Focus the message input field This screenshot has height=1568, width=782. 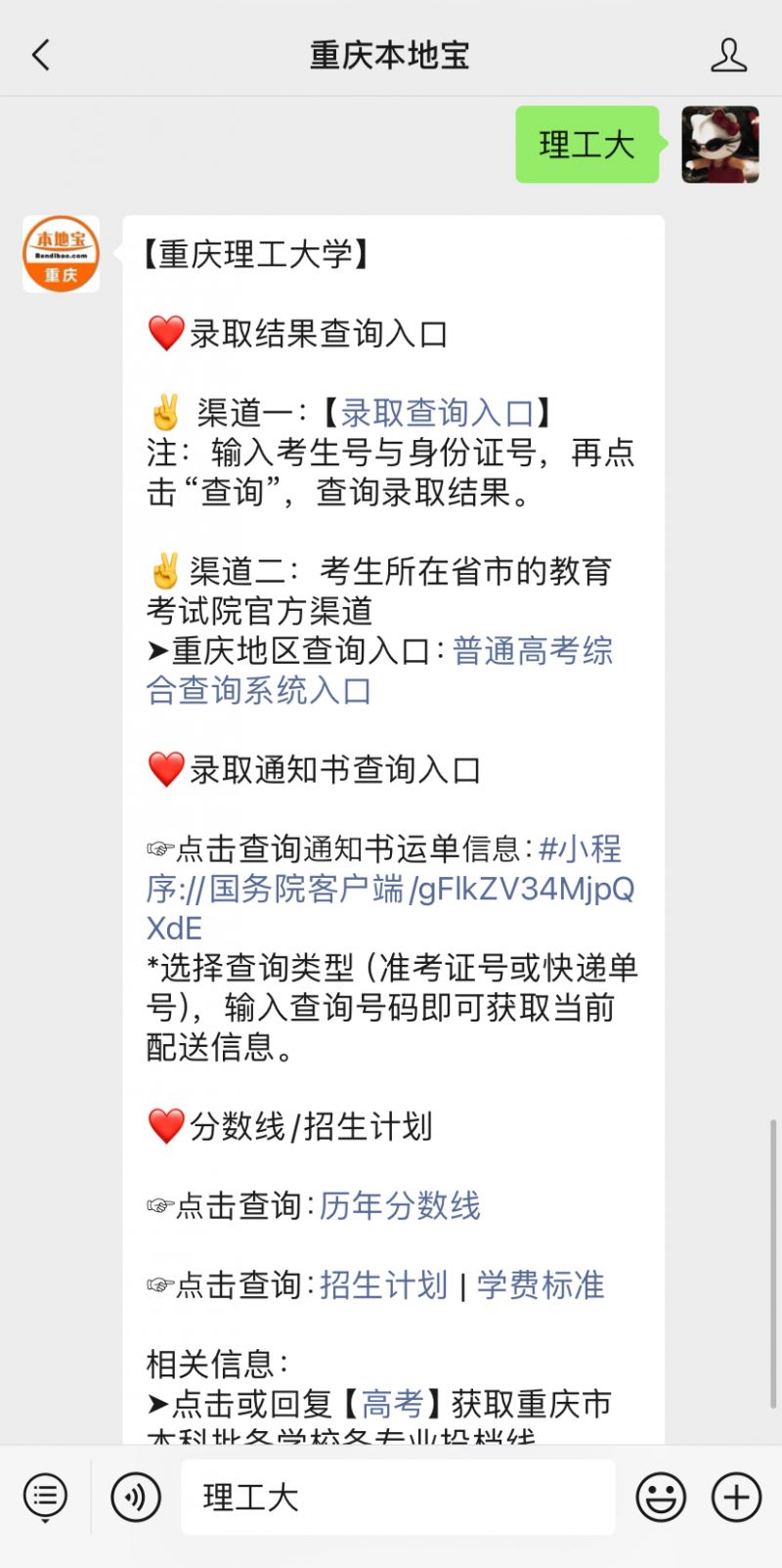[x=398, y=1497]
